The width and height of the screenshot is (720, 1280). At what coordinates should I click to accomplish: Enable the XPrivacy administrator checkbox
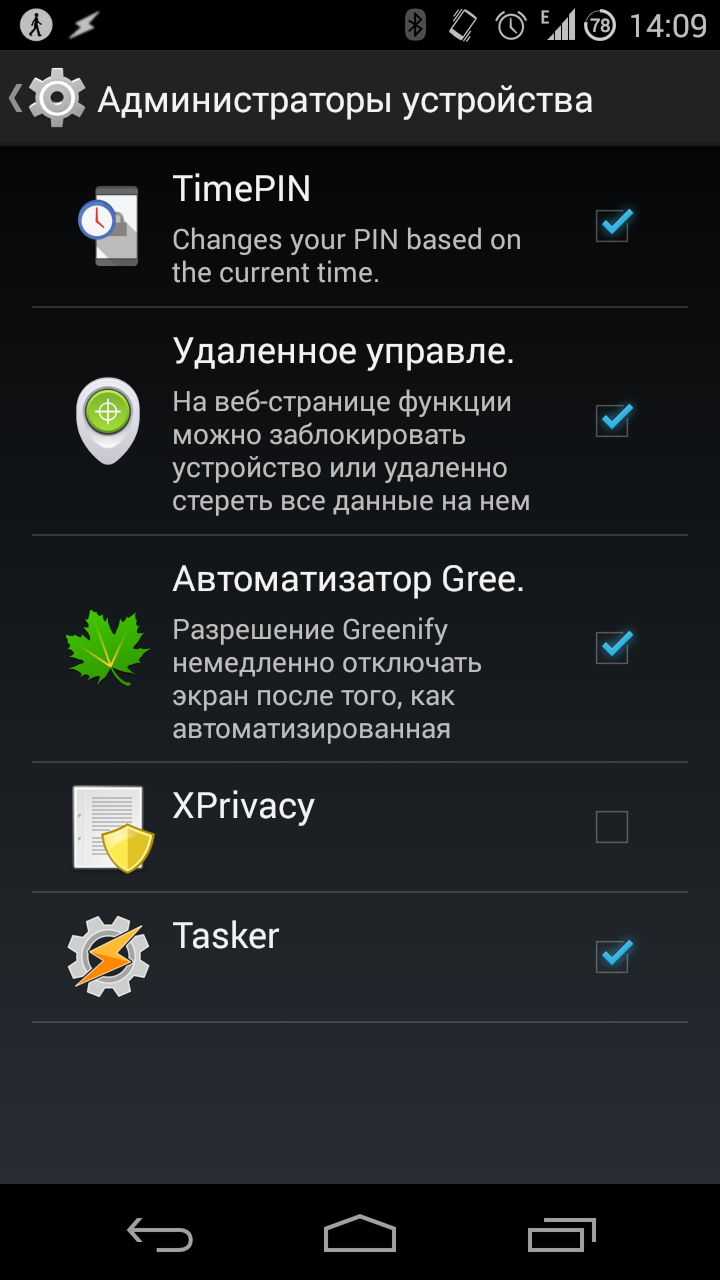(611, 827)
